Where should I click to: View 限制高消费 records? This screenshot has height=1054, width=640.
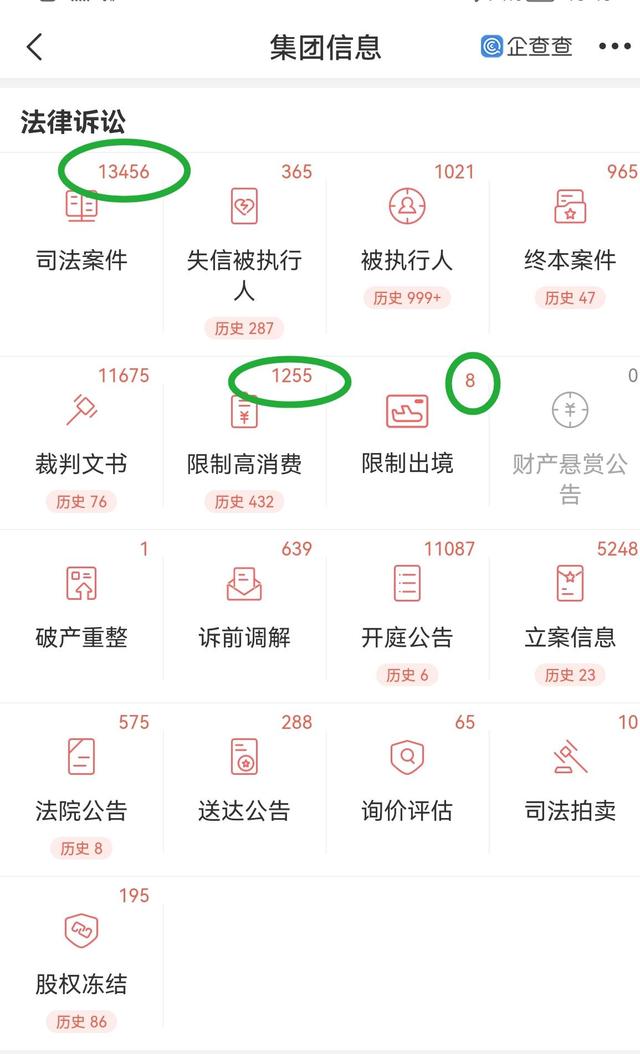[x=244, y=440]
